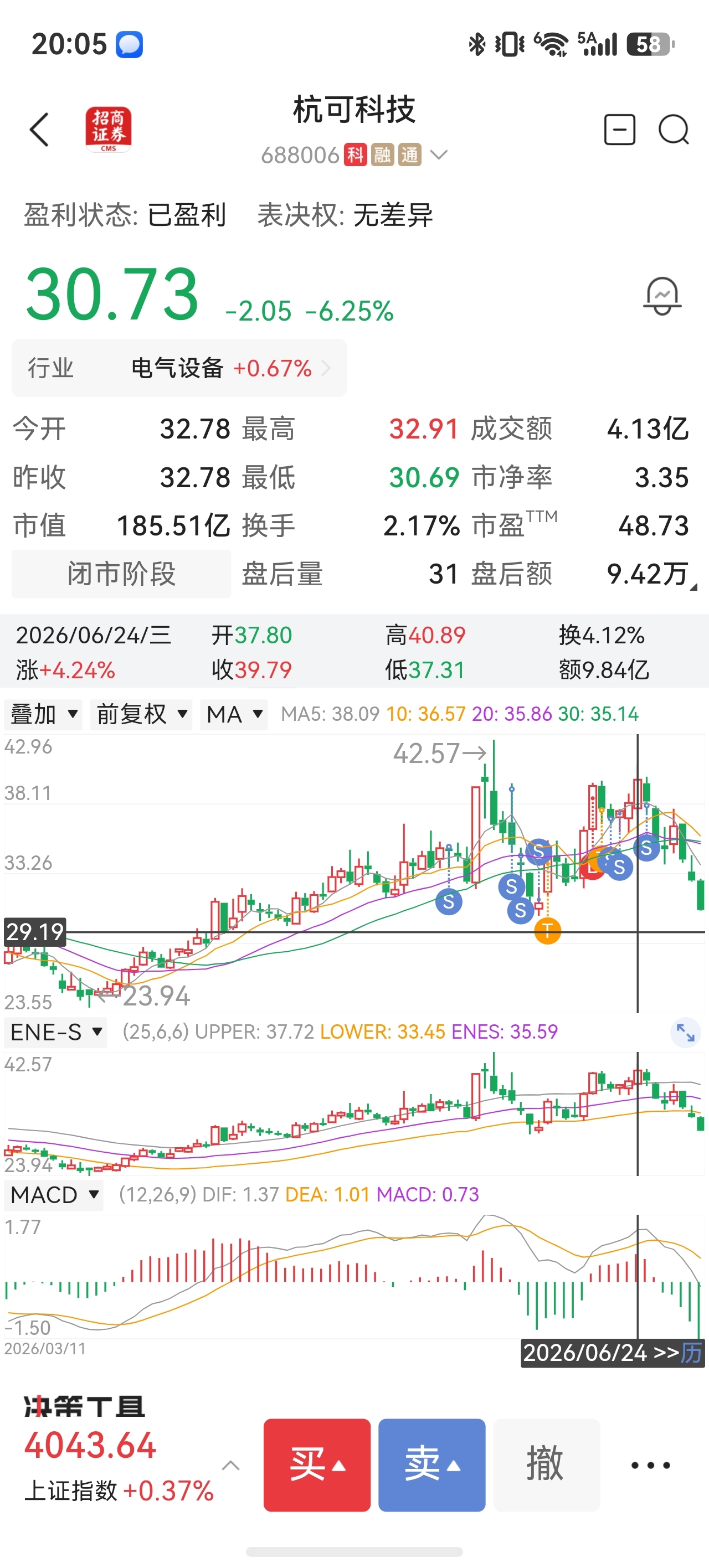
Task: Open historical date link 历
Action: click(x=691, y=1353)
